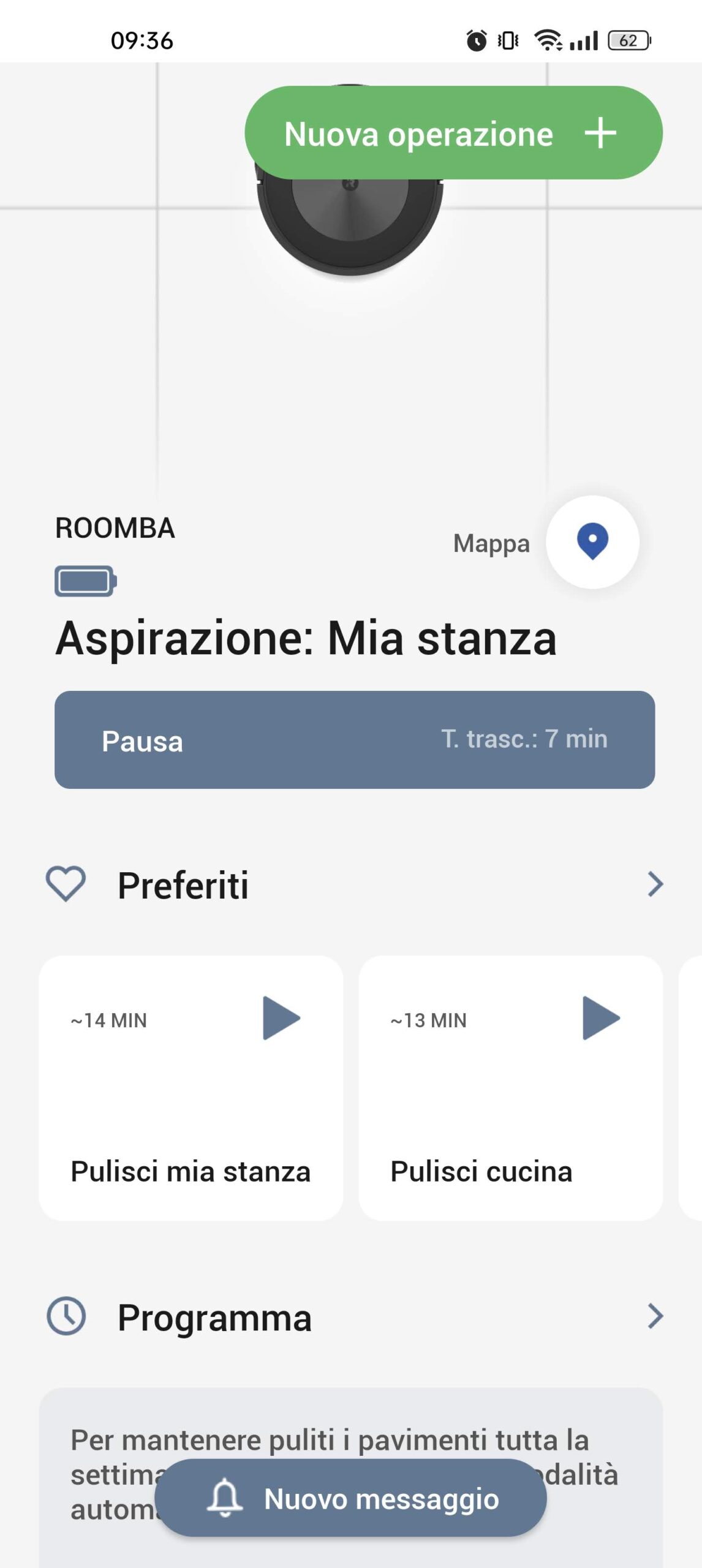The width and height of the screenshot is (702, 1568).
Task: Start the Pulisci cucina favorite
Action: tap(601, 1018)
